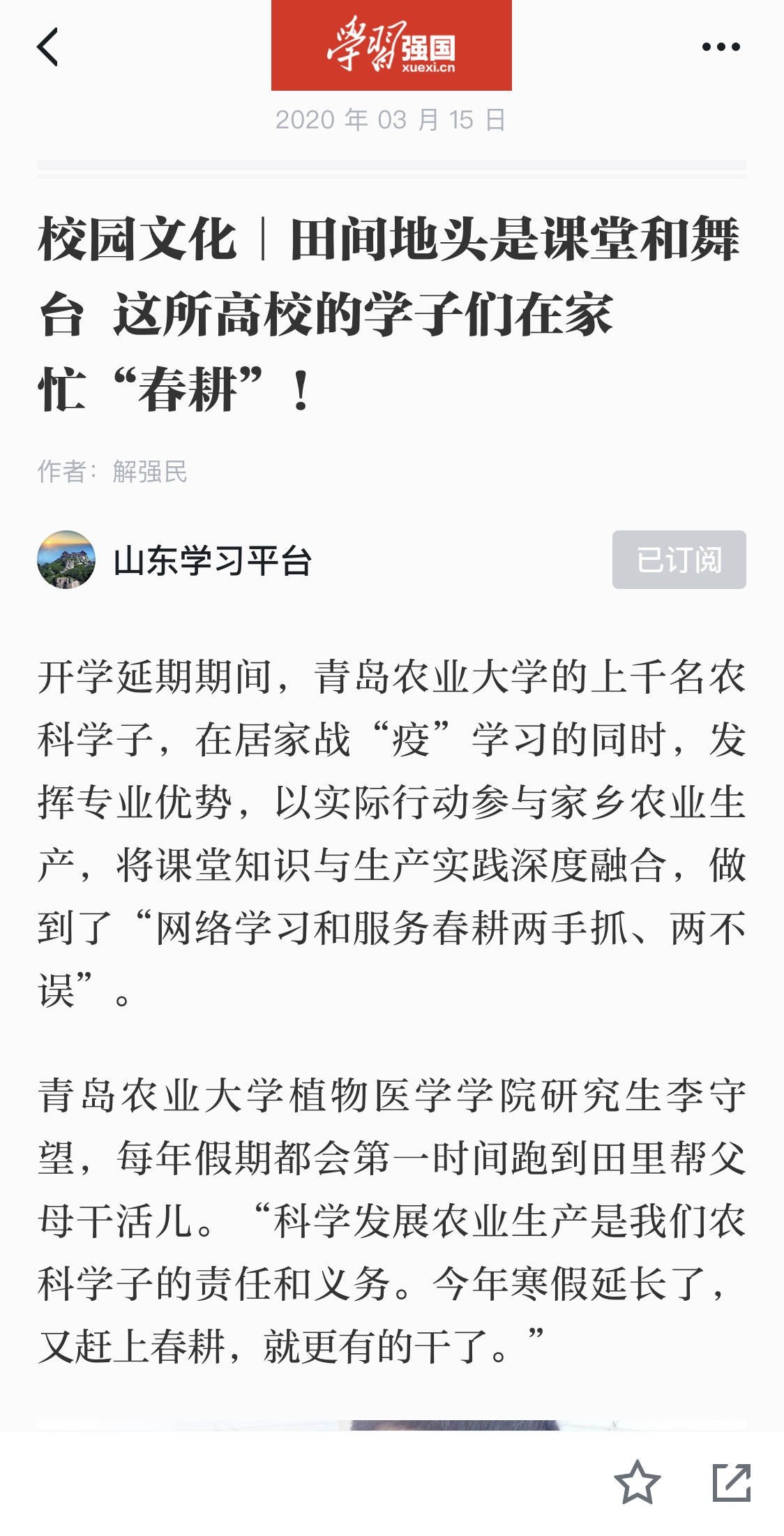Viewport: 784px width, 1536px height.
Task: Share this article via share icon
Action: click(x=732, y=1482)
